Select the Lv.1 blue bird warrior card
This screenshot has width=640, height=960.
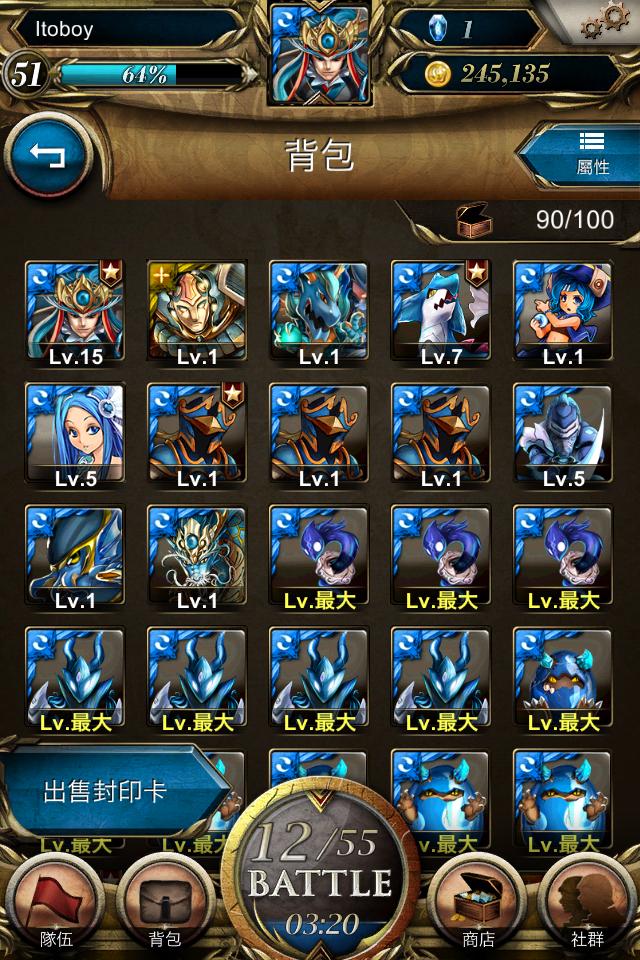(x=74, y=556)
